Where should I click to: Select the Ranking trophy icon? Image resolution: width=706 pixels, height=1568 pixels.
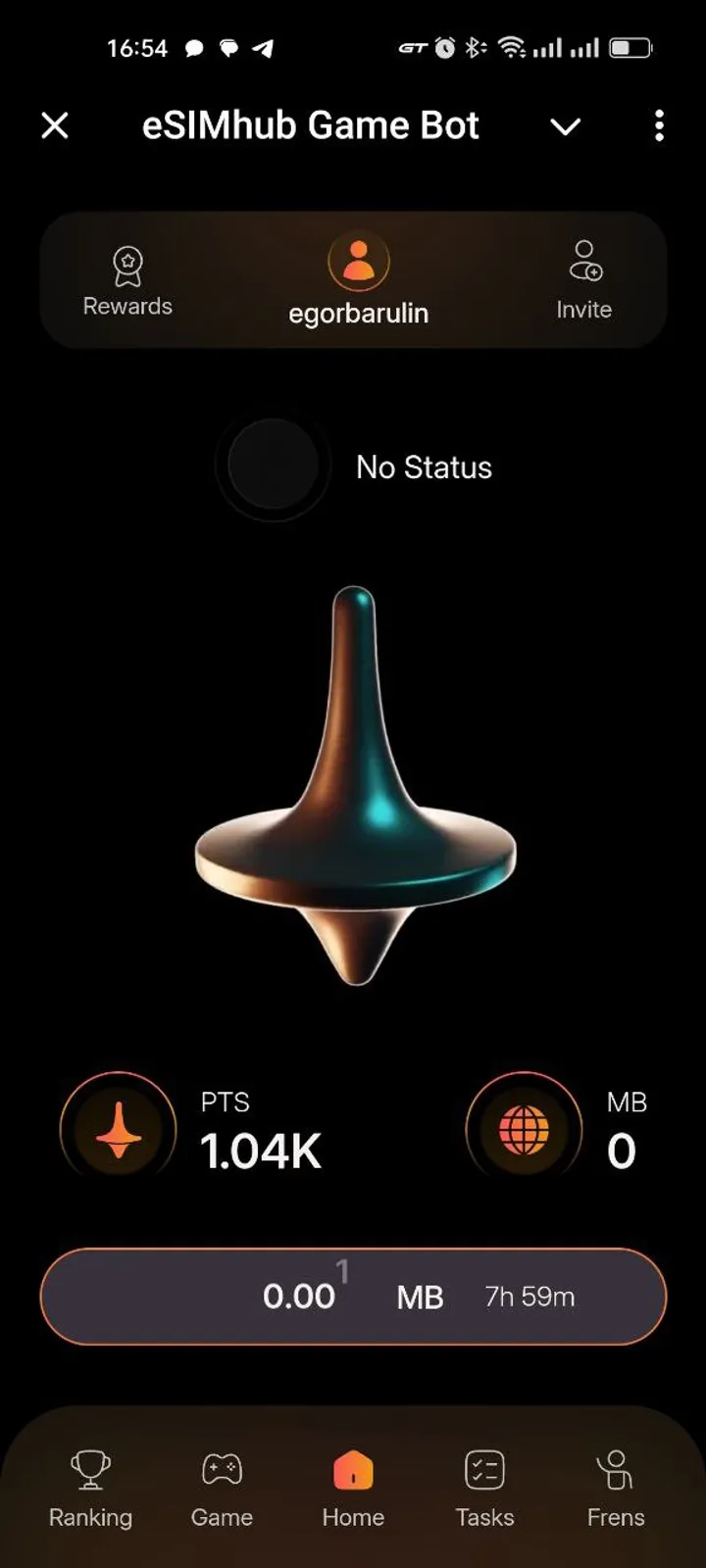point(90,1467)
